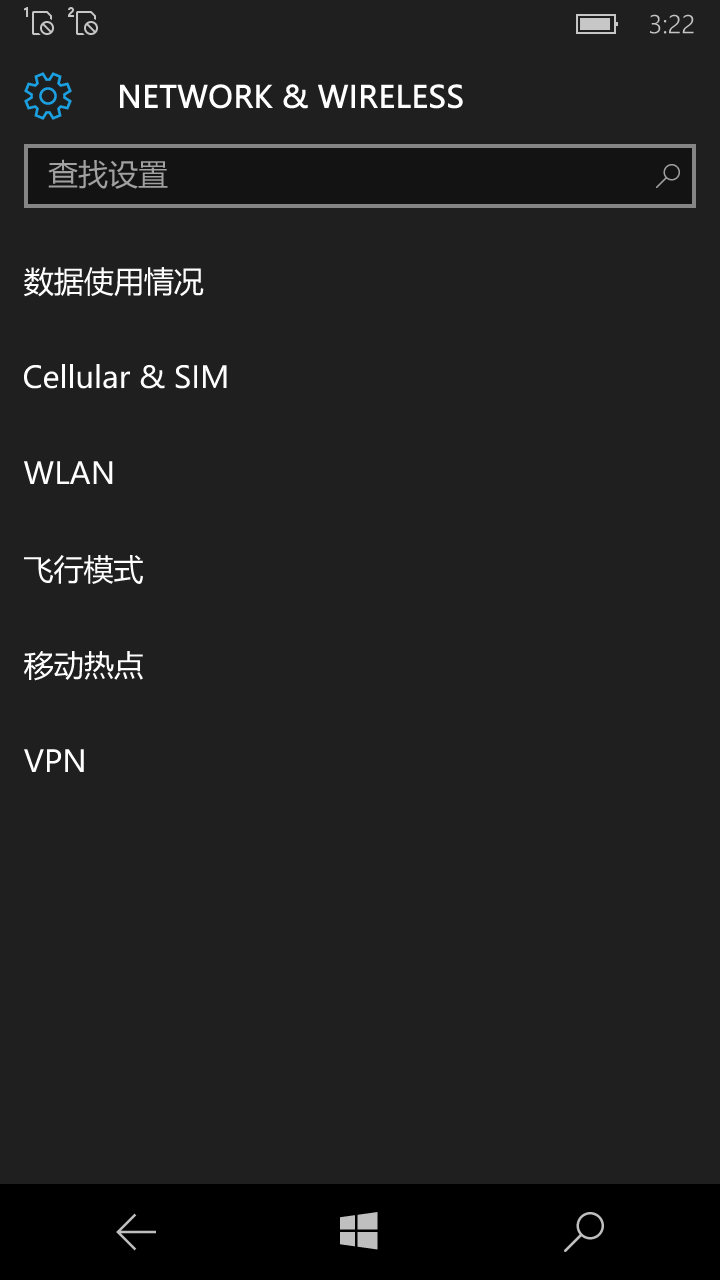This screenshot has height=1280, width=720.
Task: Tap the magnifier icon in search box
Action: click(x=667, y=176)
